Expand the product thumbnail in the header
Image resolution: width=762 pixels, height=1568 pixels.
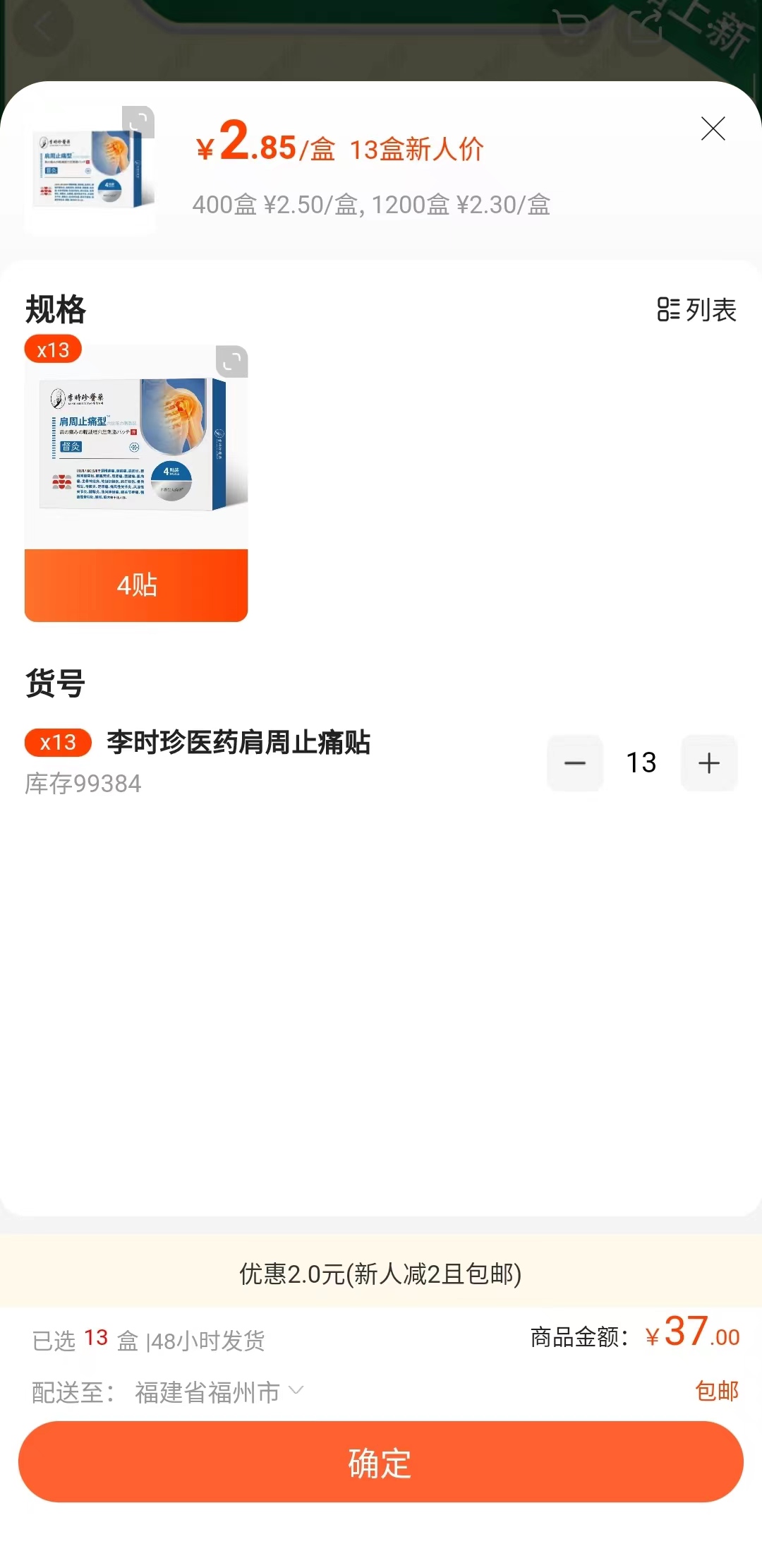[x=138, y=121]
